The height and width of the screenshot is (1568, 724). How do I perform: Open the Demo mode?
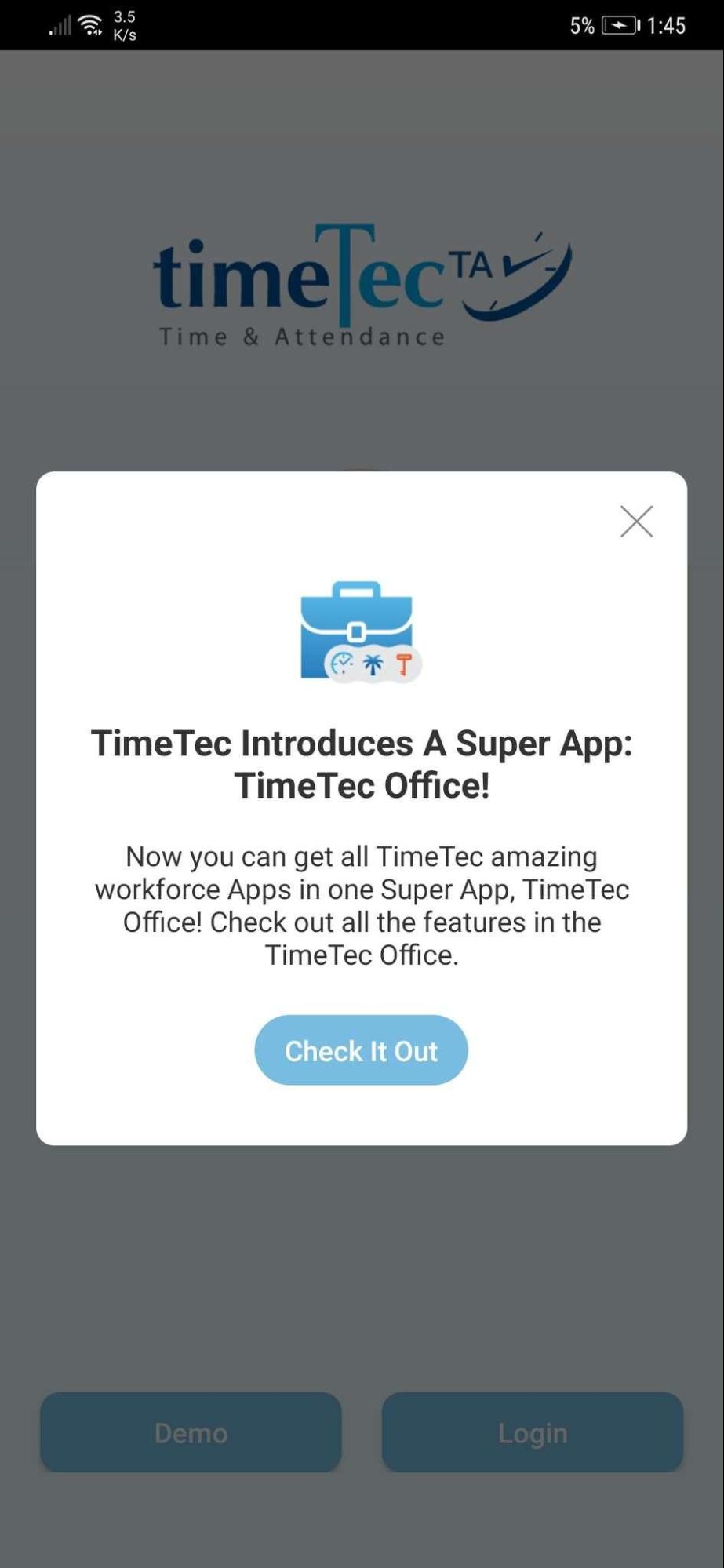pos(191,1432)
